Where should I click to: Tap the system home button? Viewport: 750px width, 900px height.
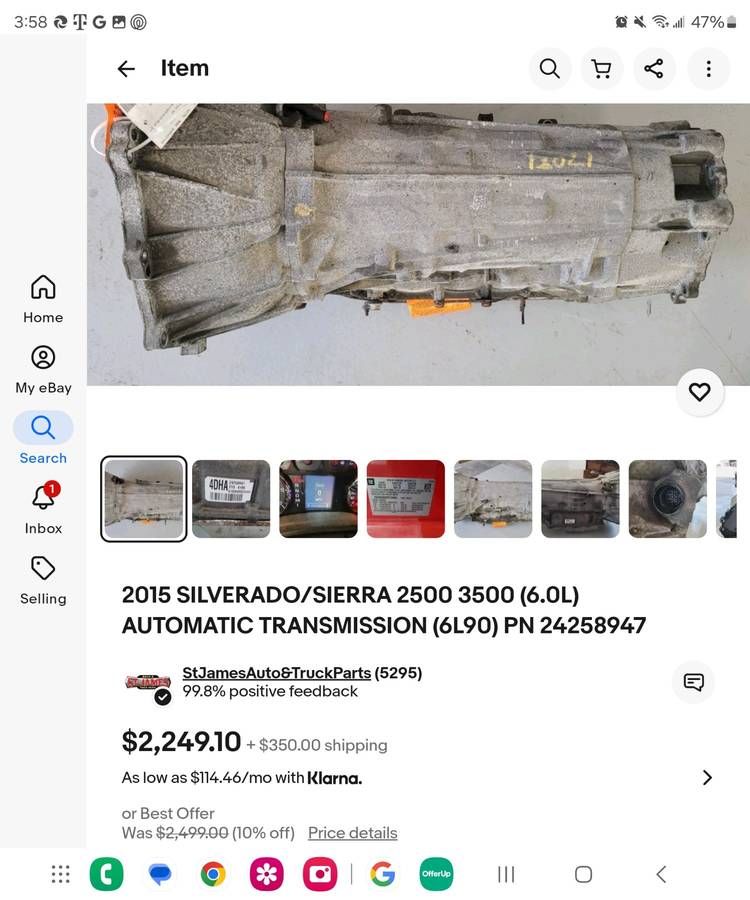coord(583,874)
